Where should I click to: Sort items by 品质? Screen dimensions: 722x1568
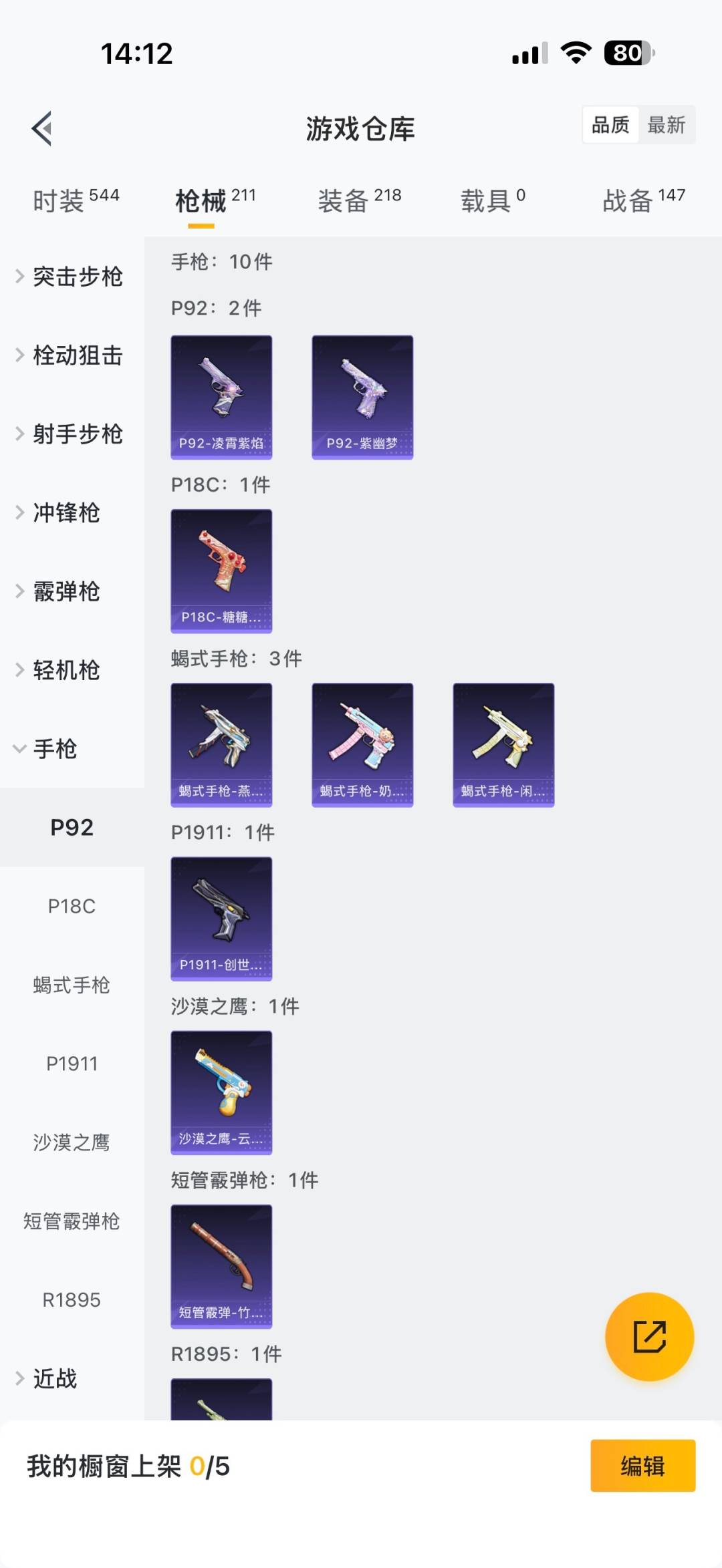[610, 125]
